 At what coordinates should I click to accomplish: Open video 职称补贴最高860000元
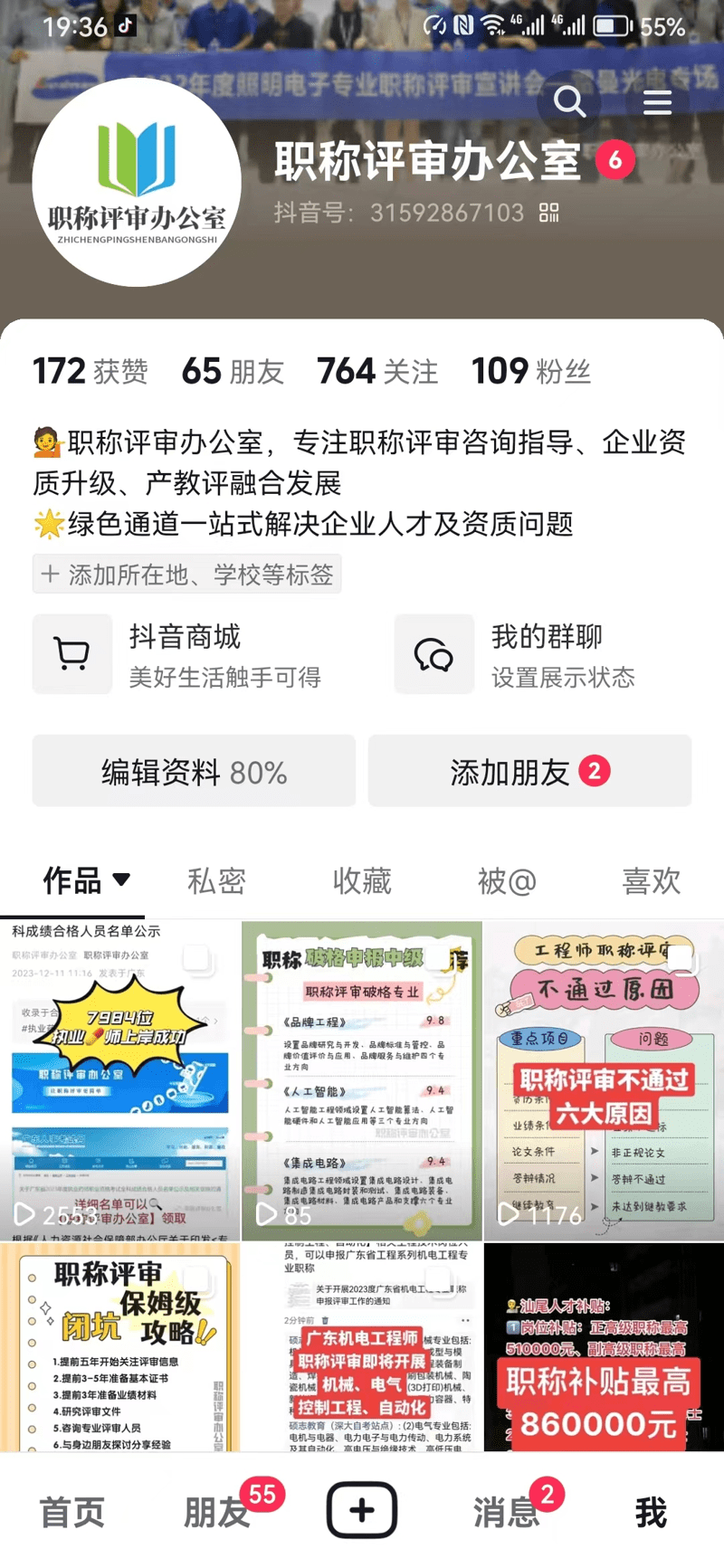604,1348
